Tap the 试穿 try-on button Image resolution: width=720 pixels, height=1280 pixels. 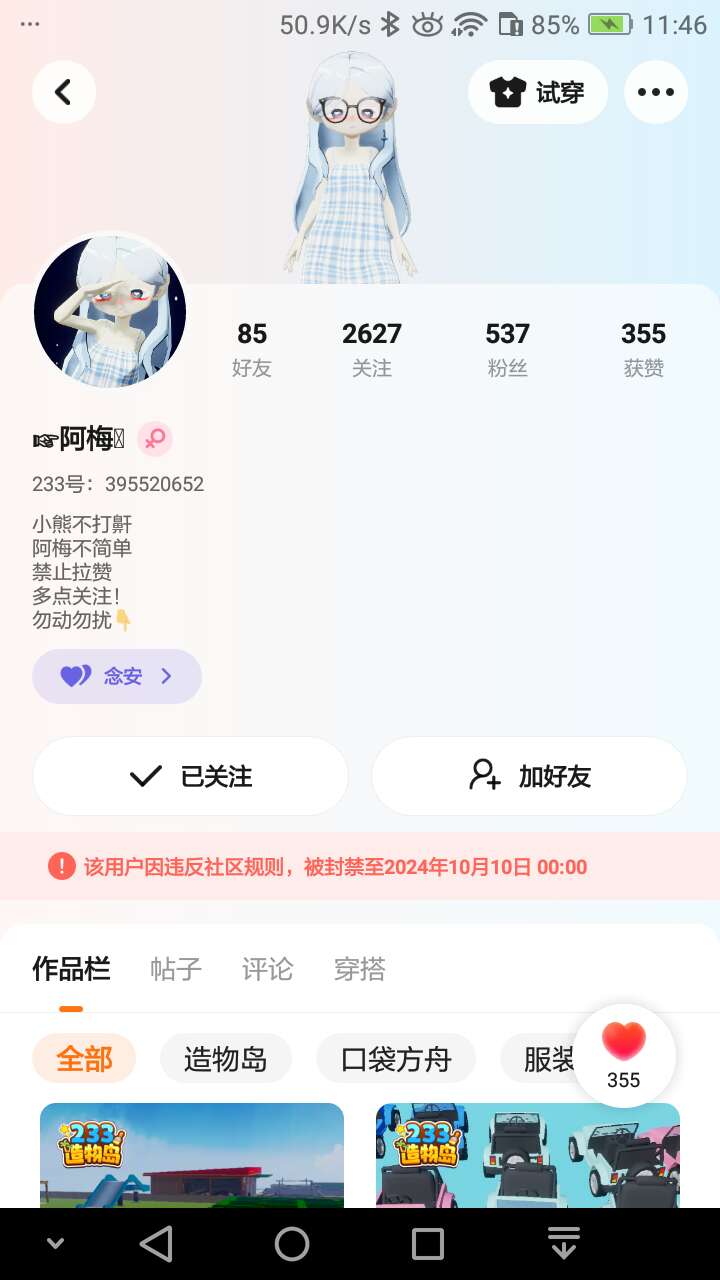[538, 92]
